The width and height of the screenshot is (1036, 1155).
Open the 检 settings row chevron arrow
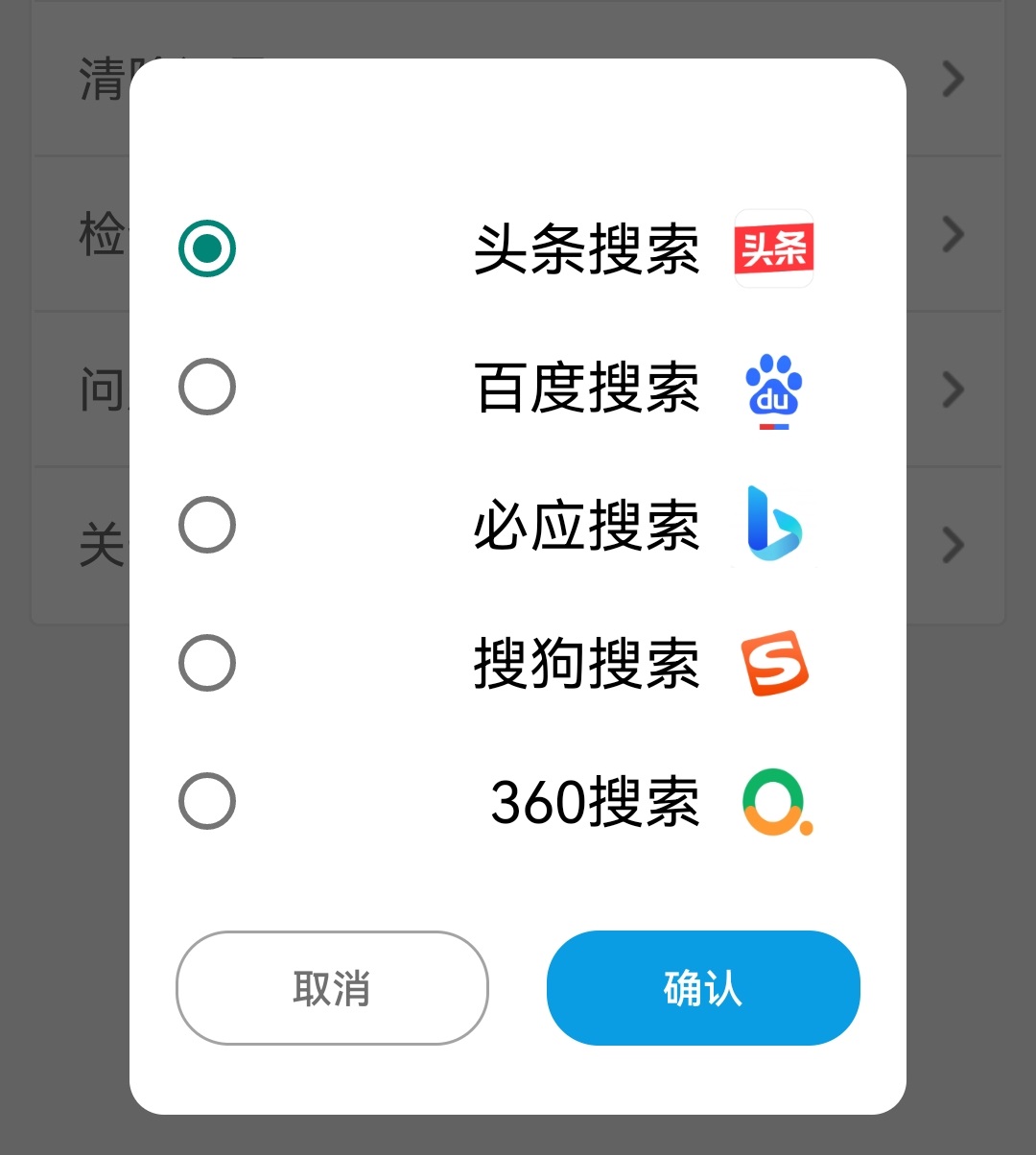pyautogui.click(x=951, y=233)
